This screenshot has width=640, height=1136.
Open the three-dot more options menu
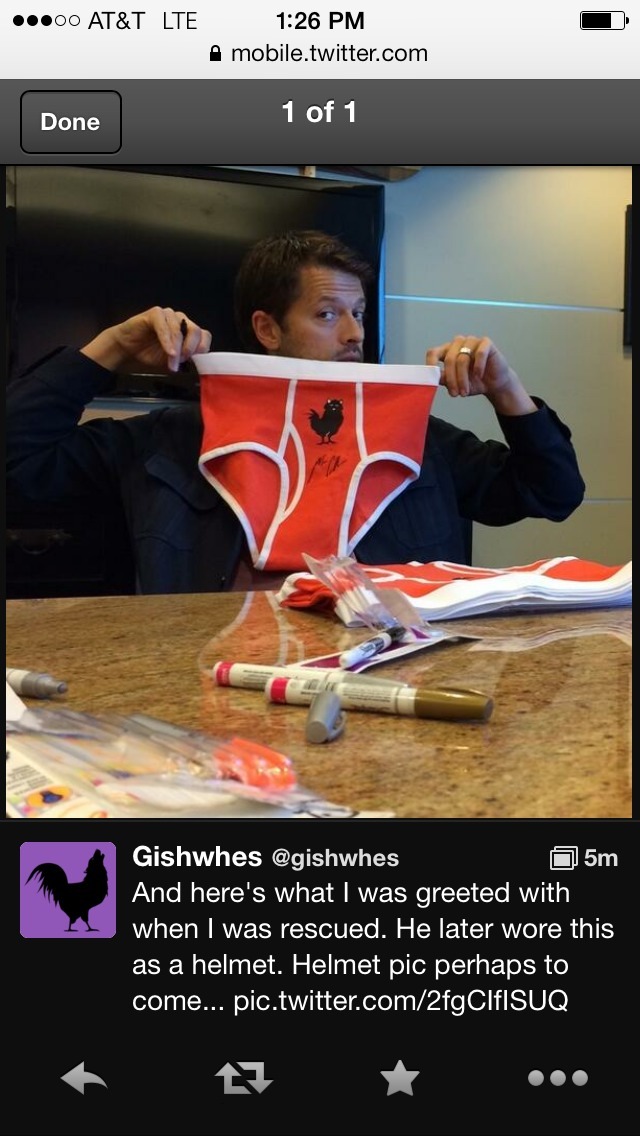pyautogui.click(x=557, y=1078)
